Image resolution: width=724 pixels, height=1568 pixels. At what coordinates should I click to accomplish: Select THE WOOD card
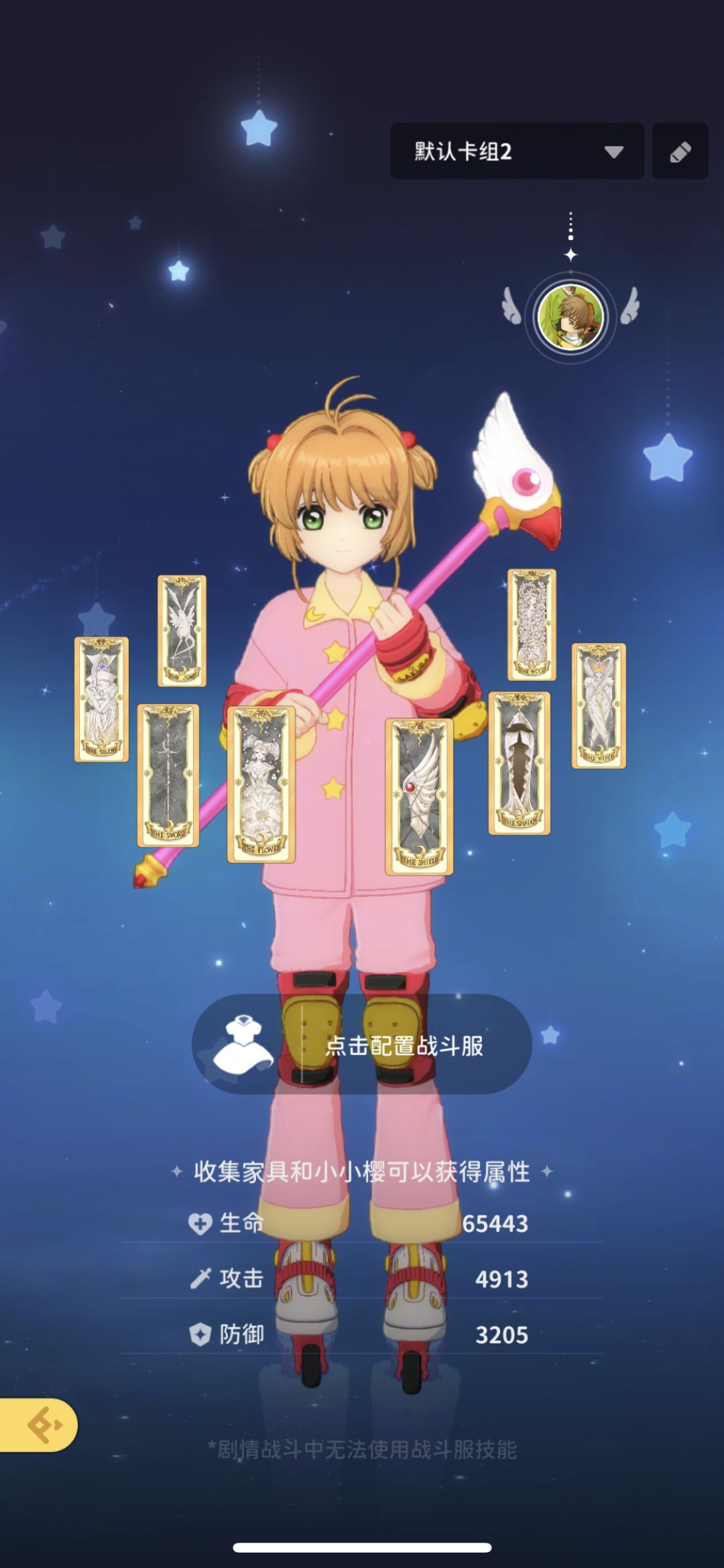click(x=532, y=625)
